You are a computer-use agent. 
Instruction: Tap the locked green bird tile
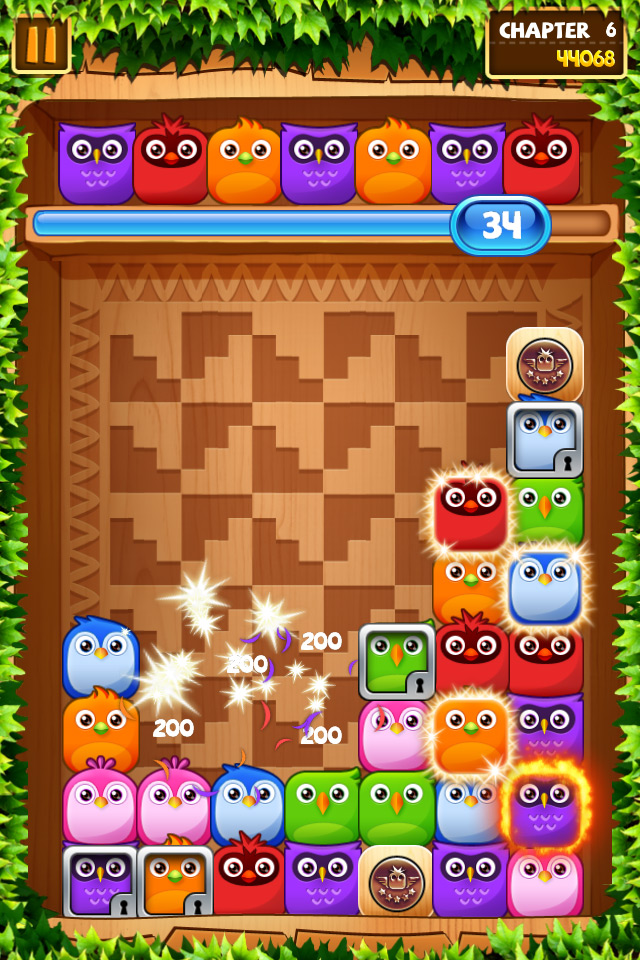point(397,661)
